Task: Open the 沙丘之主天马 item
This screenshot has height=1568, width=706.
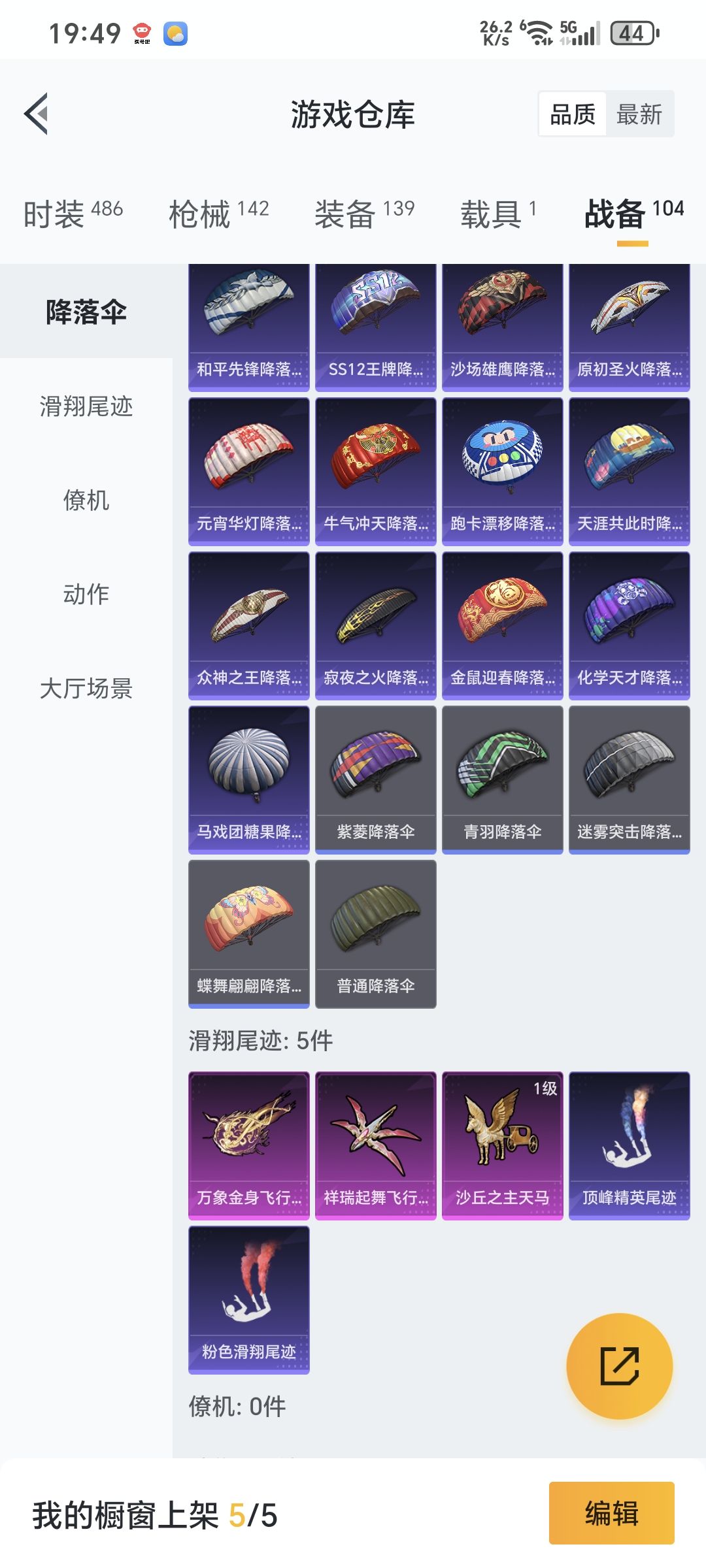Action: tap(502, 1145)
